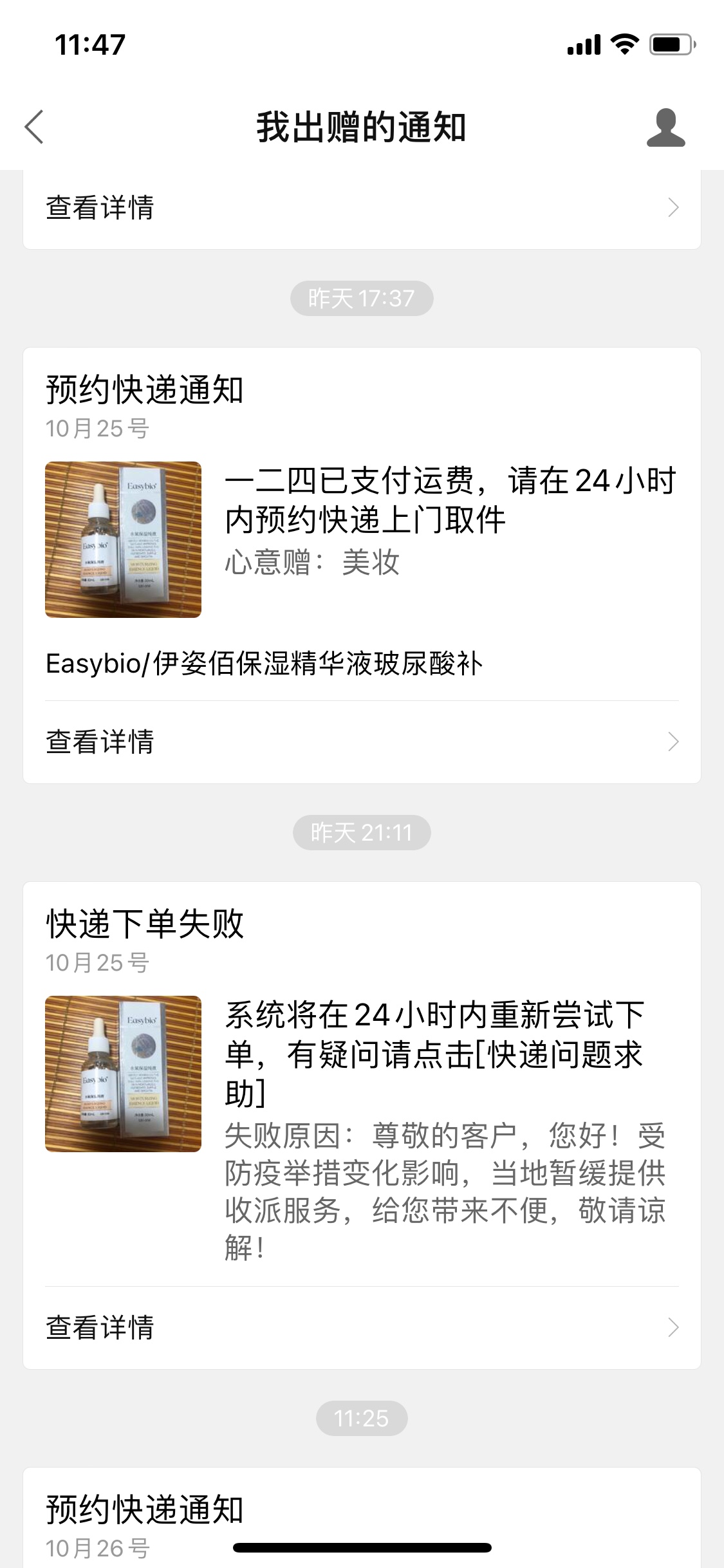Open the profile icon in the header

click(x=665, y=127)
